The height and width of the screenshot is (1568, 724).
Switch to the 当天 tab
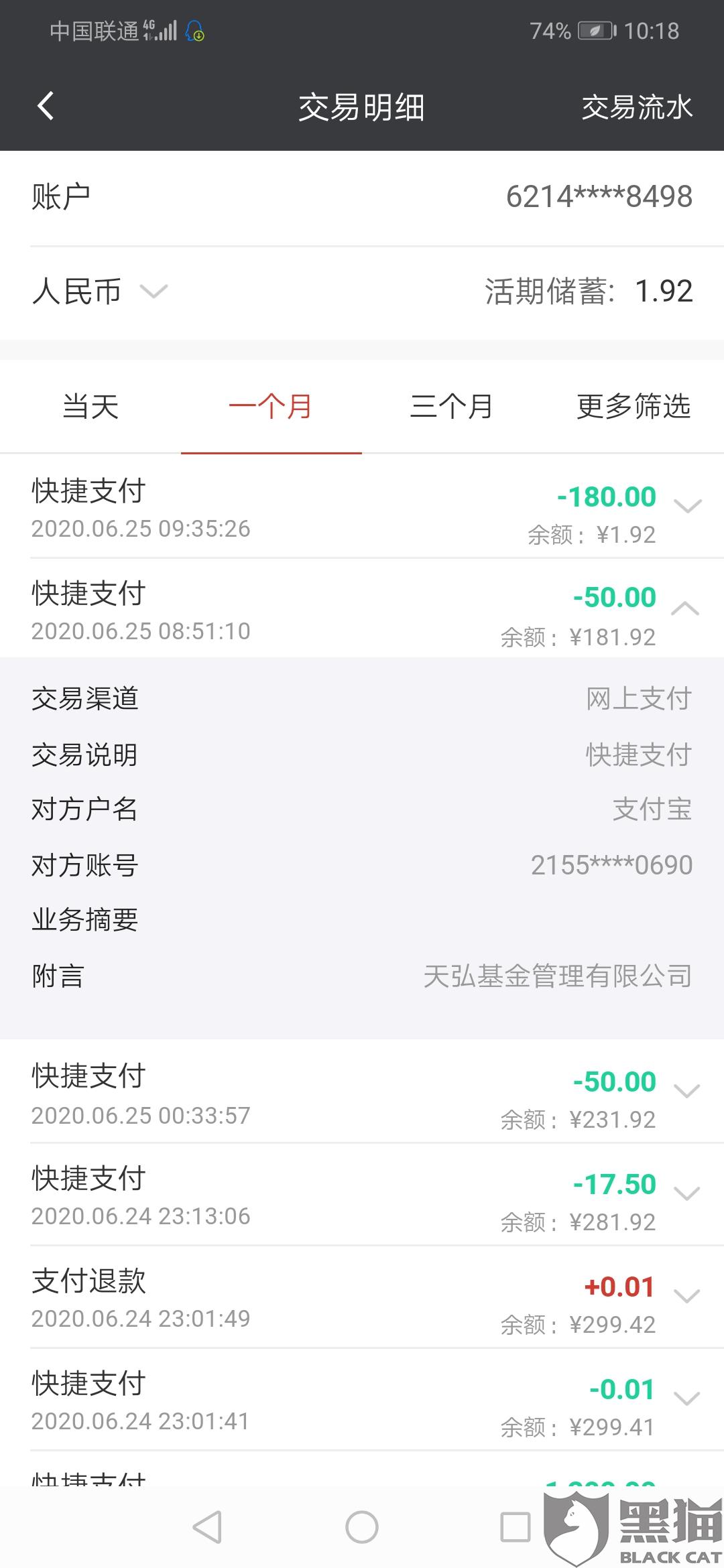click(90, 407)
